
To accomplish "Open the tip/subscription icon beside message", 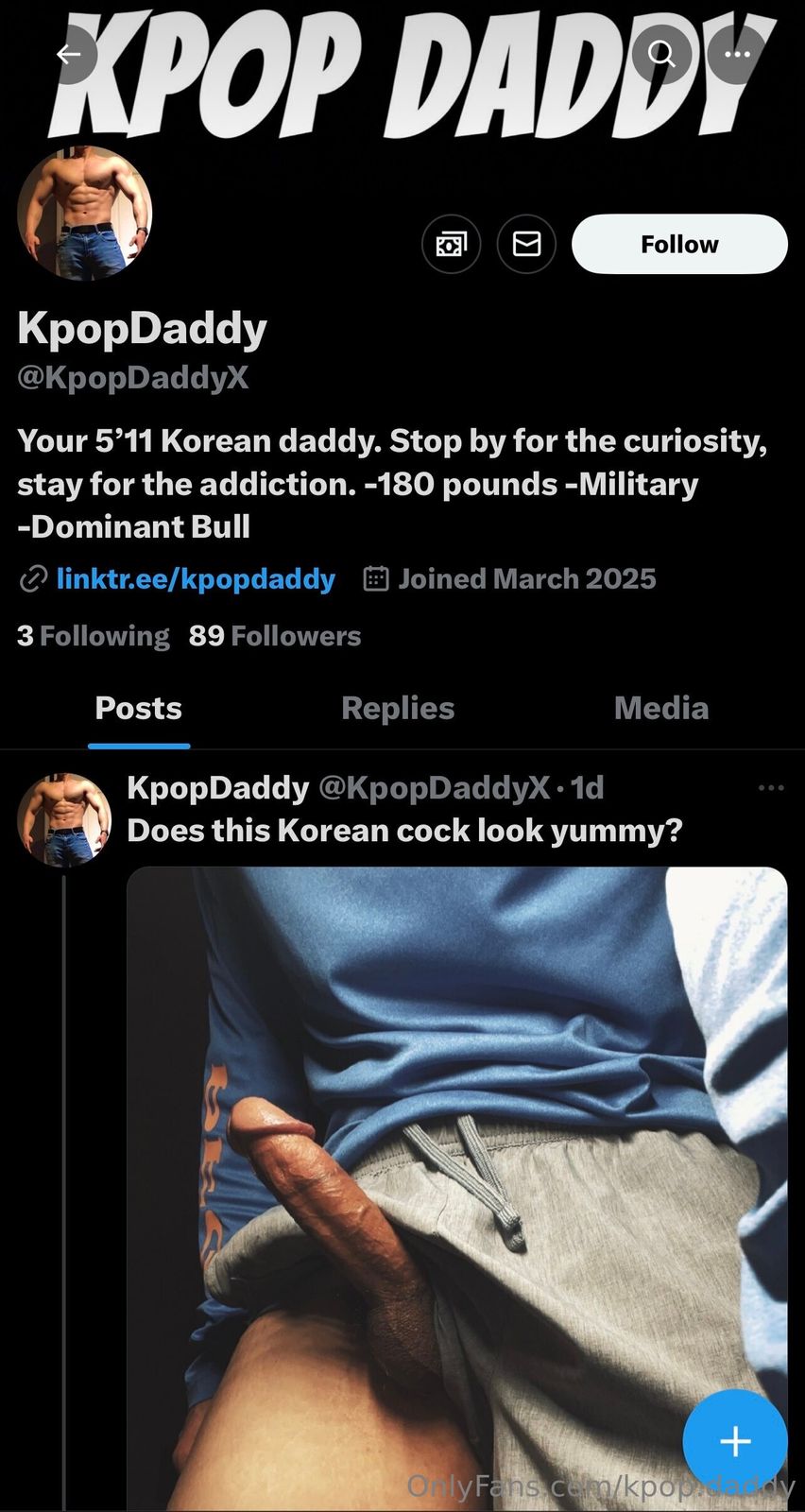I will 451,244.
